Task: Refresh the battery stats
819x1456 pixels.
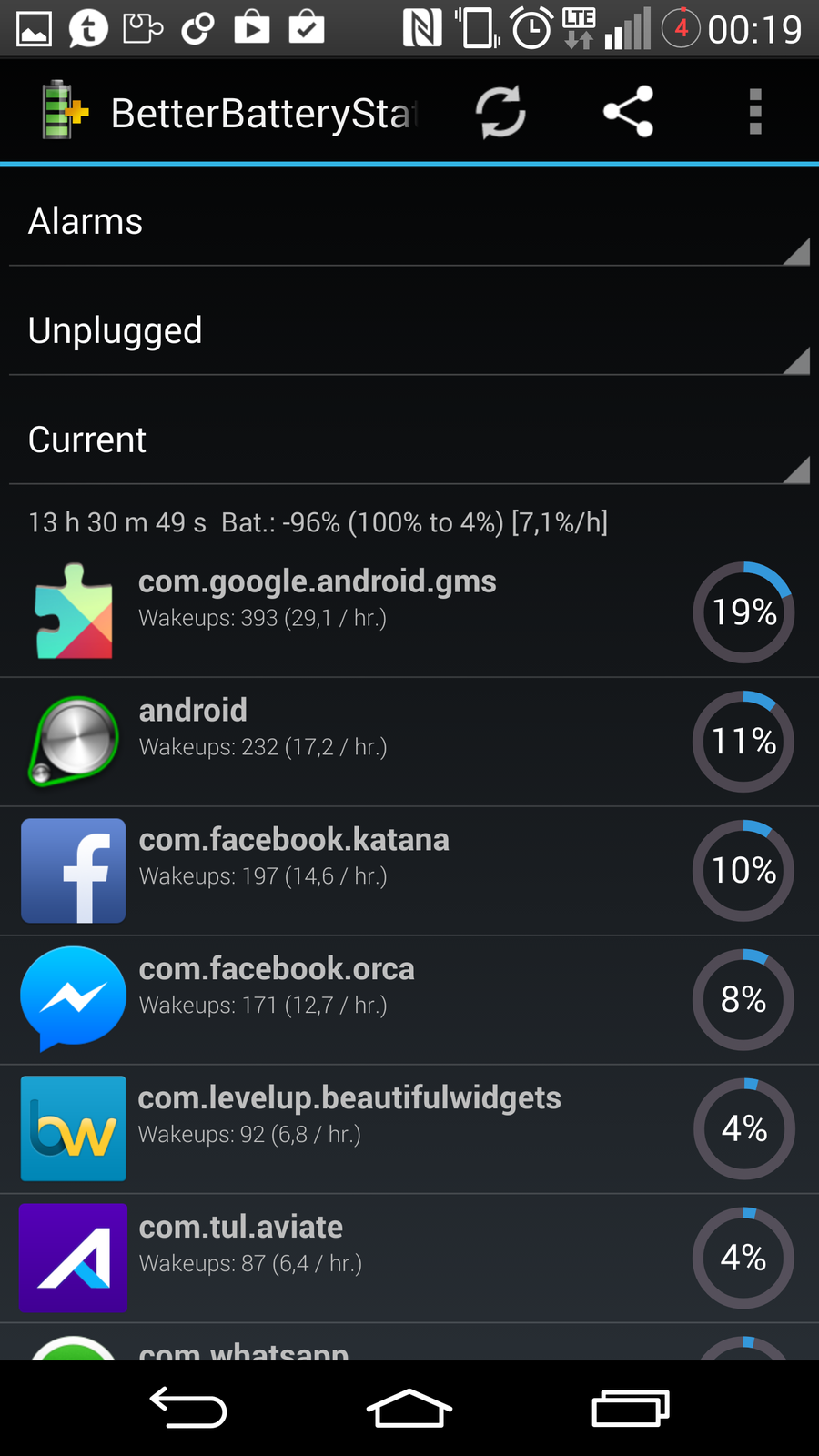Action: (x=500, y=113)
